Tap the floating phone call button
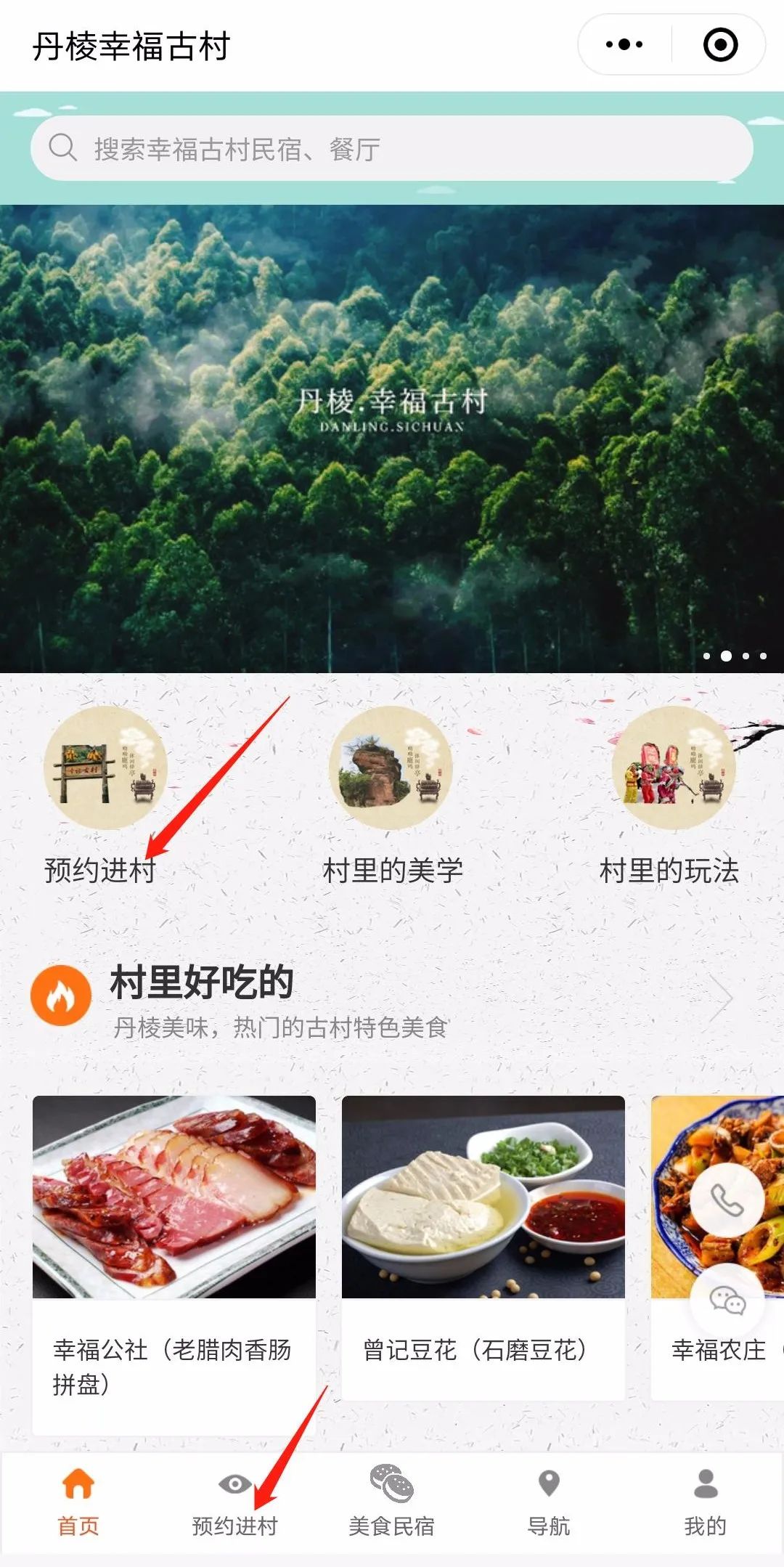 [727, 1200]
